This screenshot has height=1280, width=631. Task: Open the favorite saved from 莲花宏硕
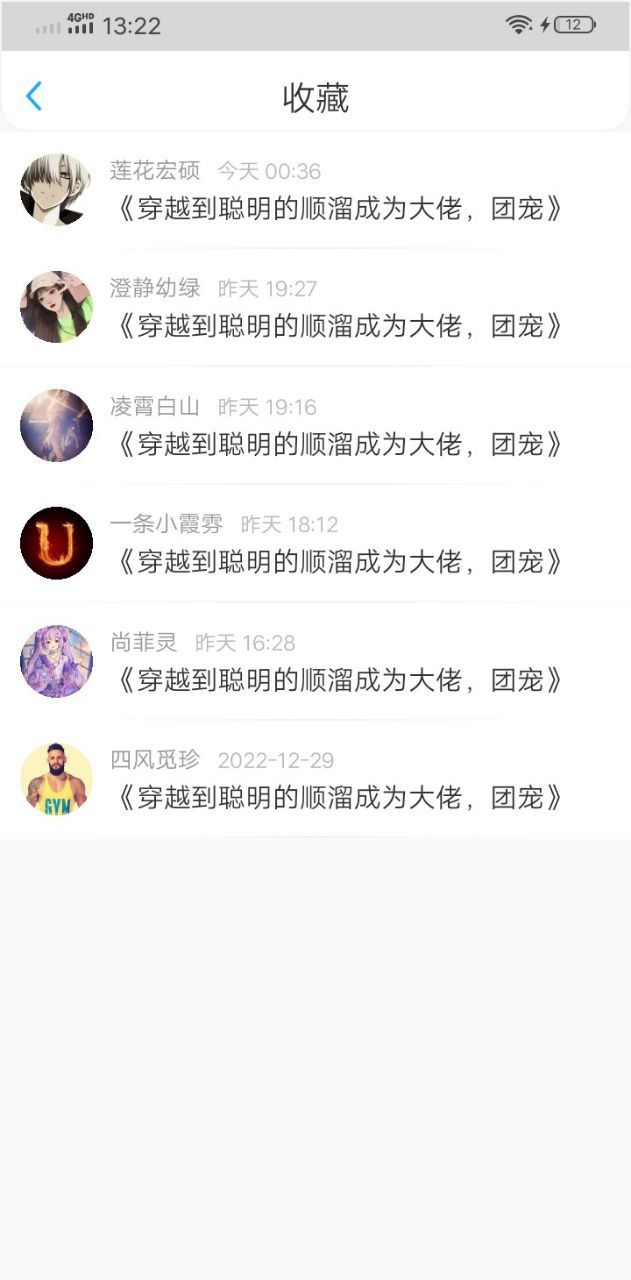point(339,208)
